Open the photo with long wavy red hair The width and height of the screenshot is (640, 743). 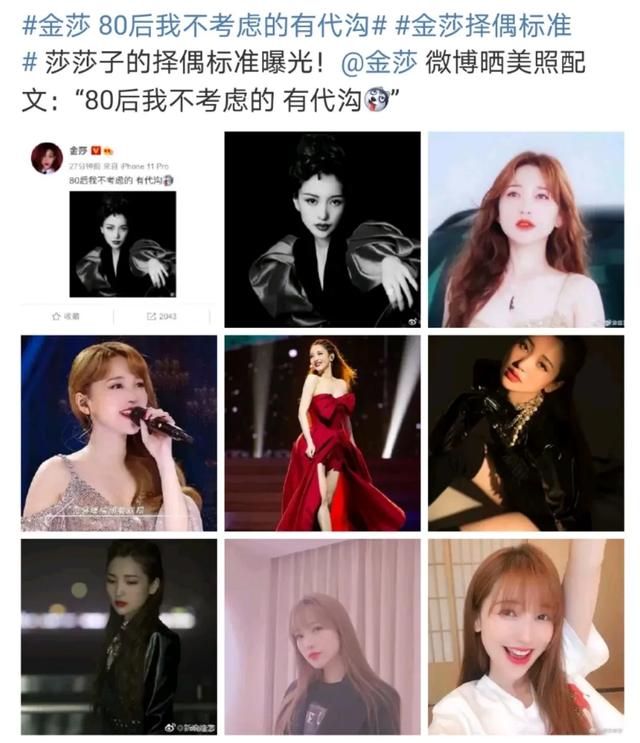(x=525, y=229)
